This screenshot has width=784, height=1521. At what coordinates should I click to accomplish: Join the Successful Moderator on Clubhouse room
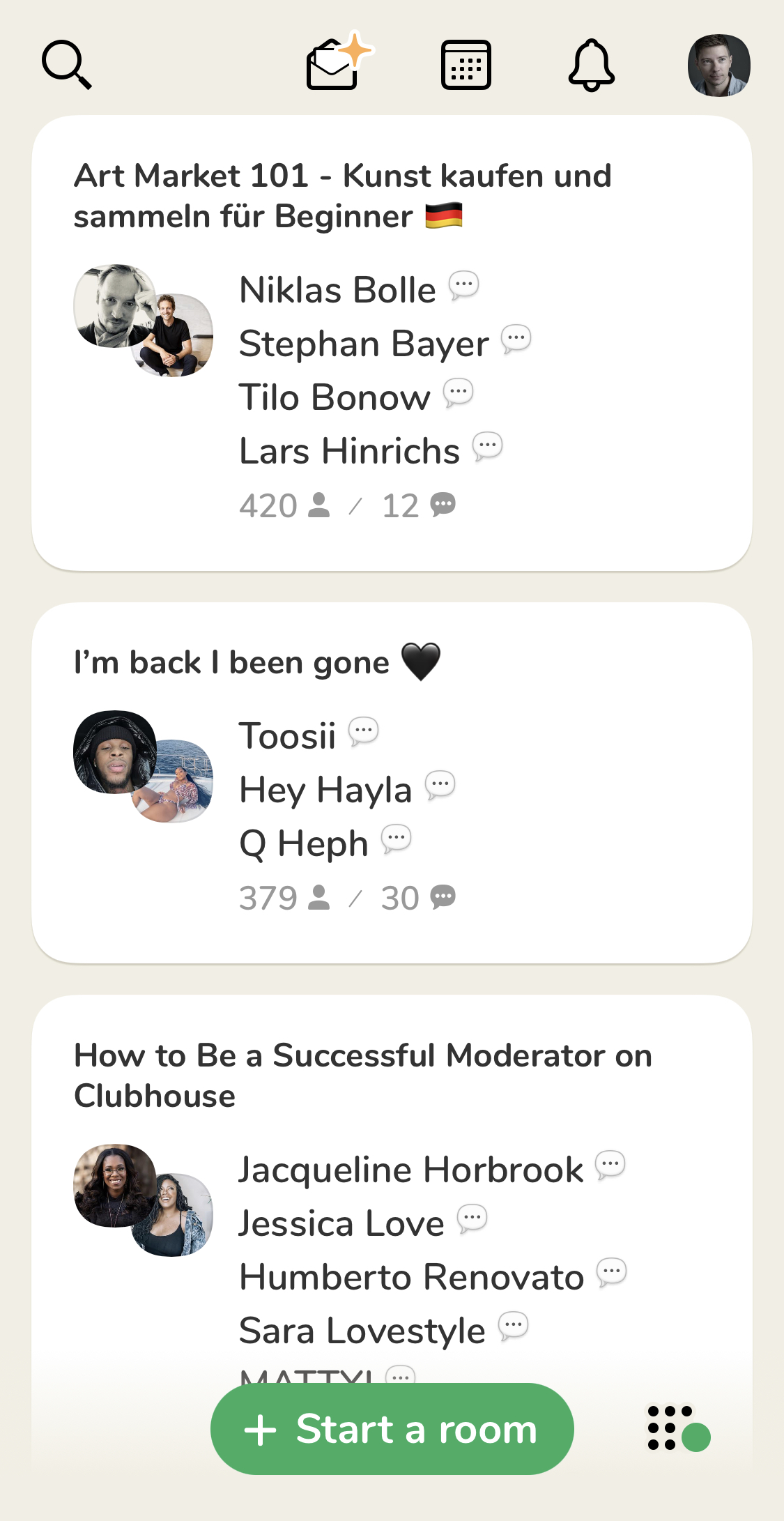pos(392,1185)
